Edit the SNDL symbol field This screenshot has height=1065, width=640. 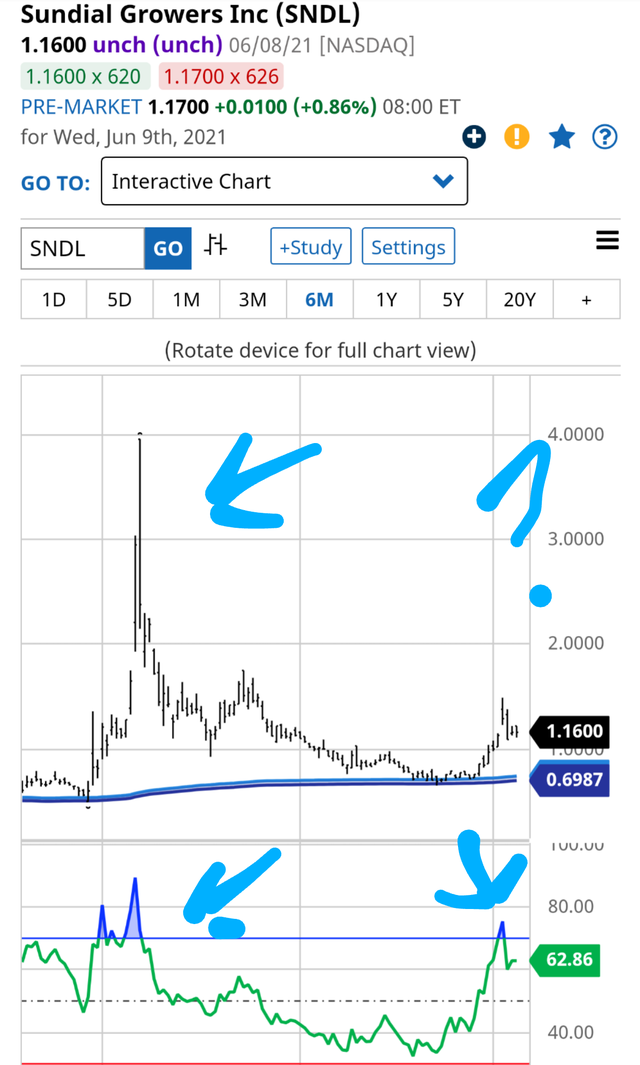[83, 248]
